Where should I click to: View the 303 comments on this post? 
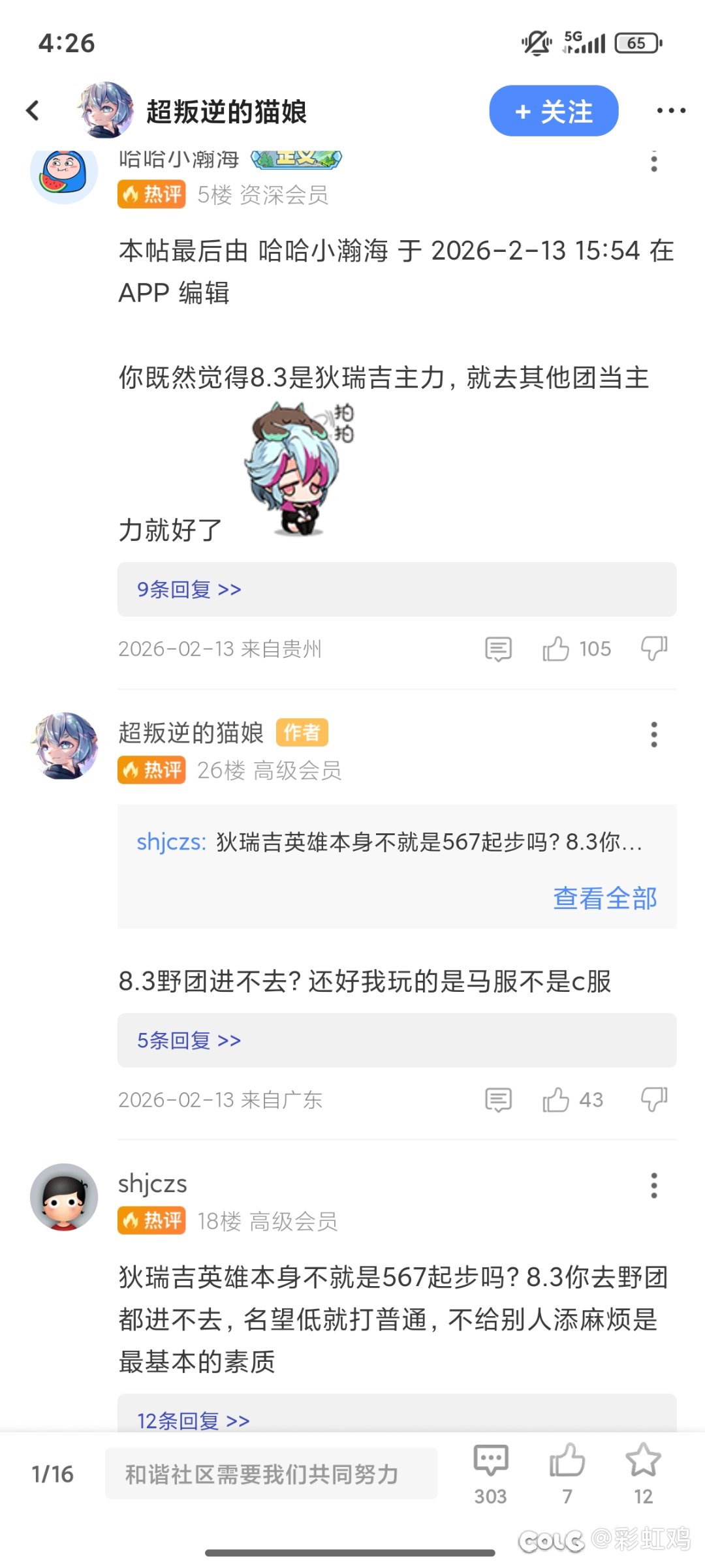pos(490,1473)
